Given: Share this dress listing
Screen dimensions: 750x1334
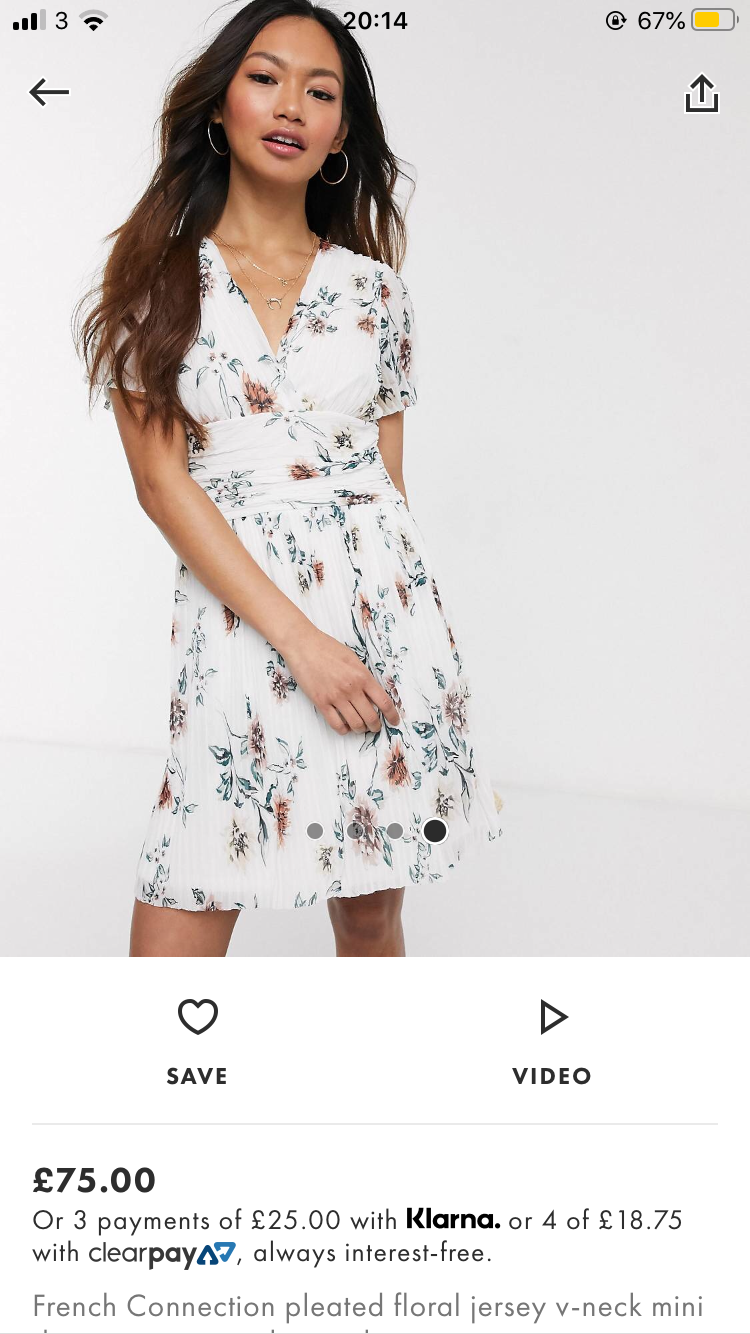Looking at the screenshot, I should [x=701, y=94].
